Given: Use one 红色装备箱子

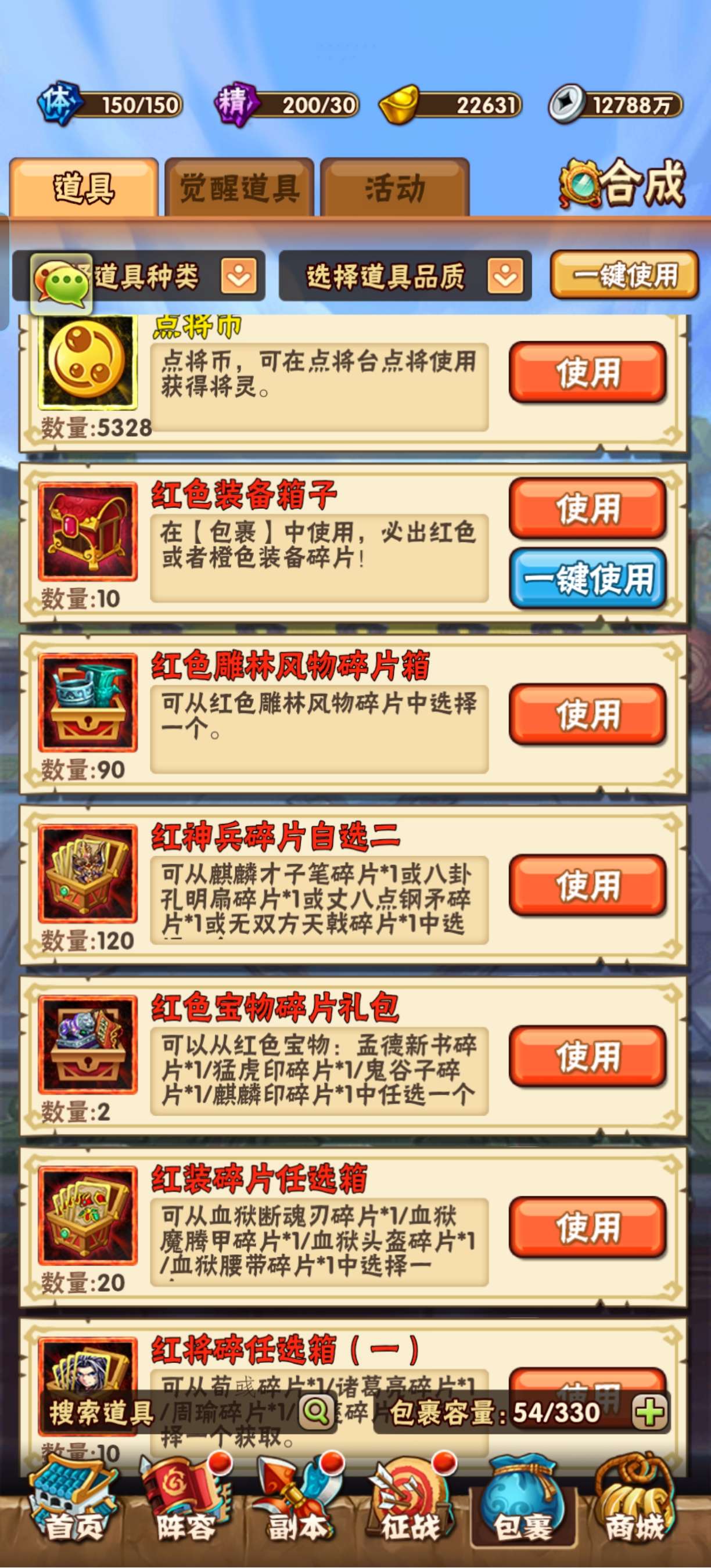Looking at the screenshot, I should pyautogui.click(x=587, y=508).
